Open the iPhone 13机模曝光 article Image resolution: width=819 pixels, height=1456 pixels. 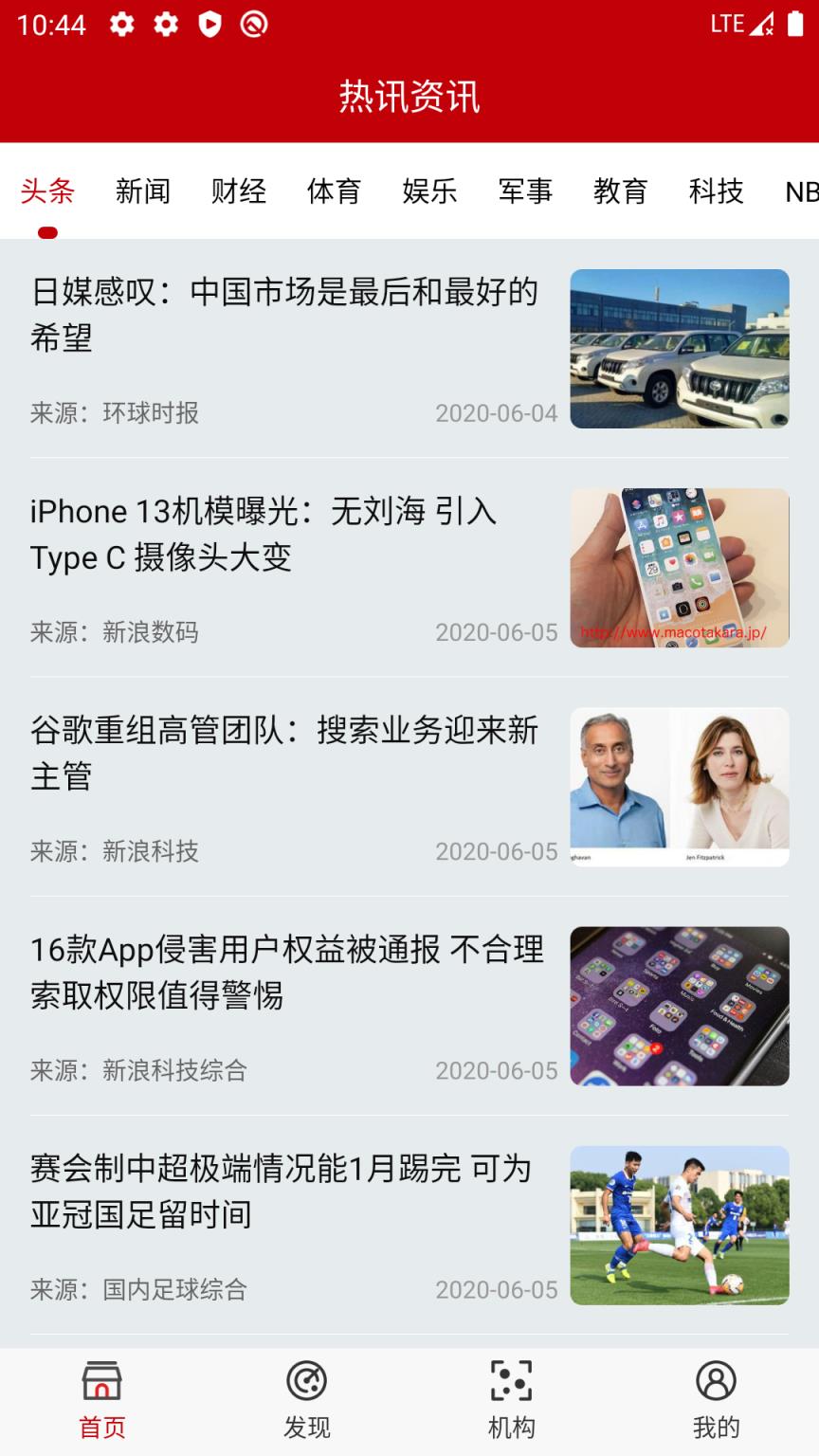(284, 536)
